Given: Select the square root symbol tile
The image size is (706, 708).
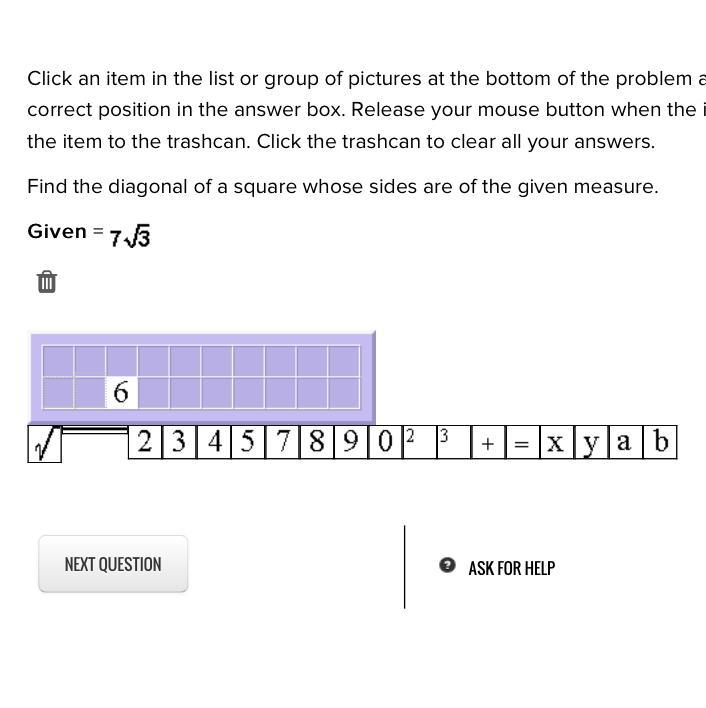Looking at the screenshot, I should point(44,444).
